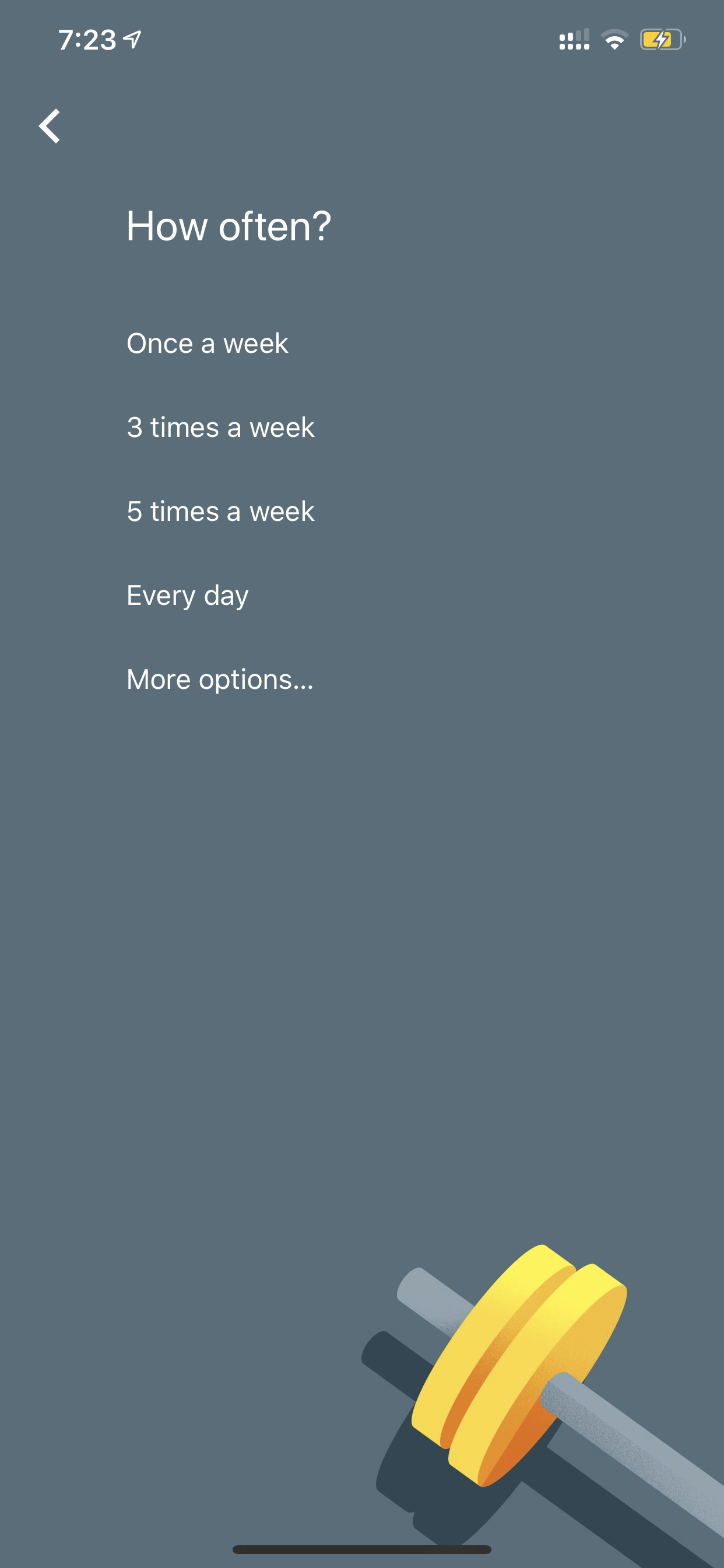724x1568 pixels.
Task: Open More options
Action: [x=220, y=680]
